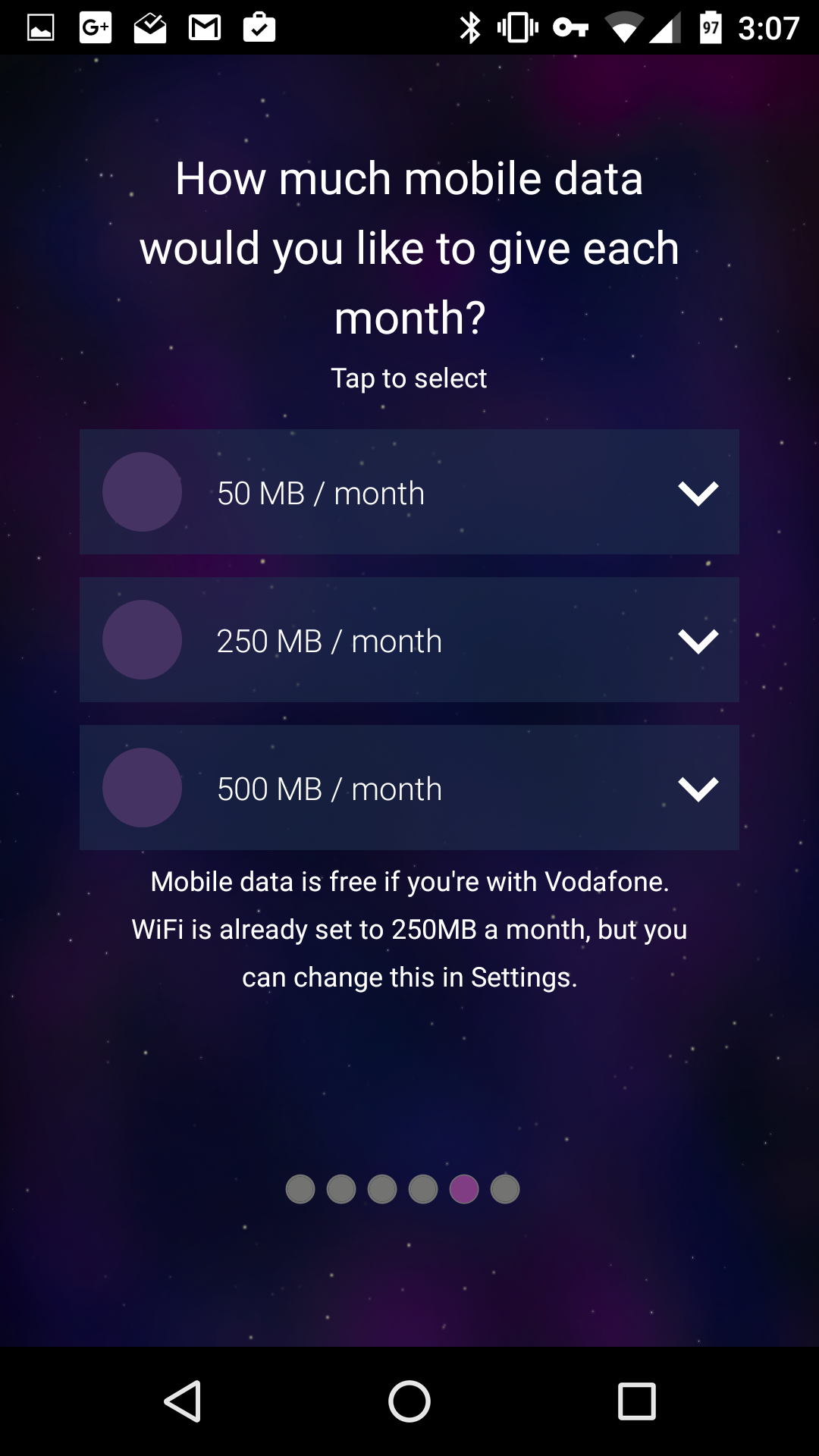Expand the 250 MB / month chevron

click(x=698, y=642)
